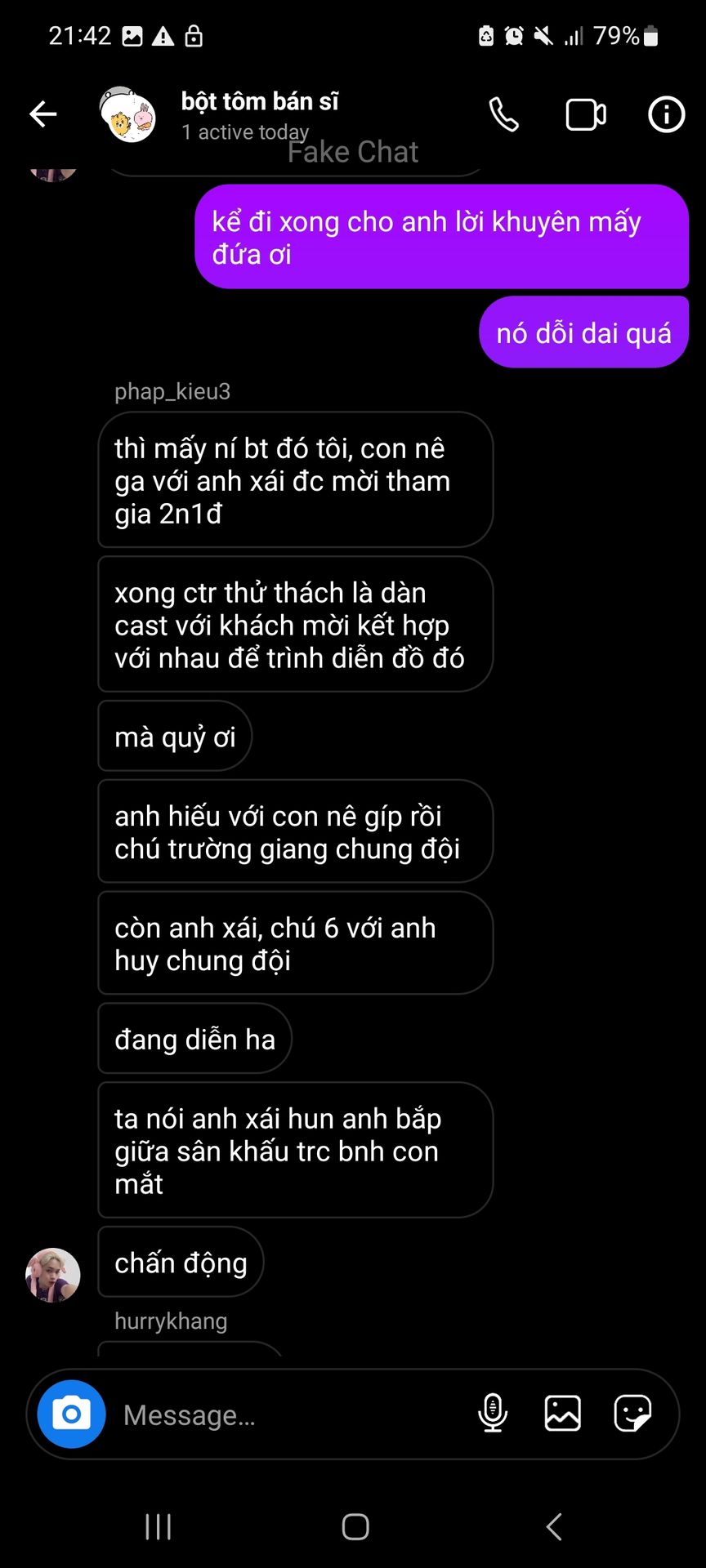Start a video call in the group
Screen dimensions: 706x1568
click(x=585, y=114)
